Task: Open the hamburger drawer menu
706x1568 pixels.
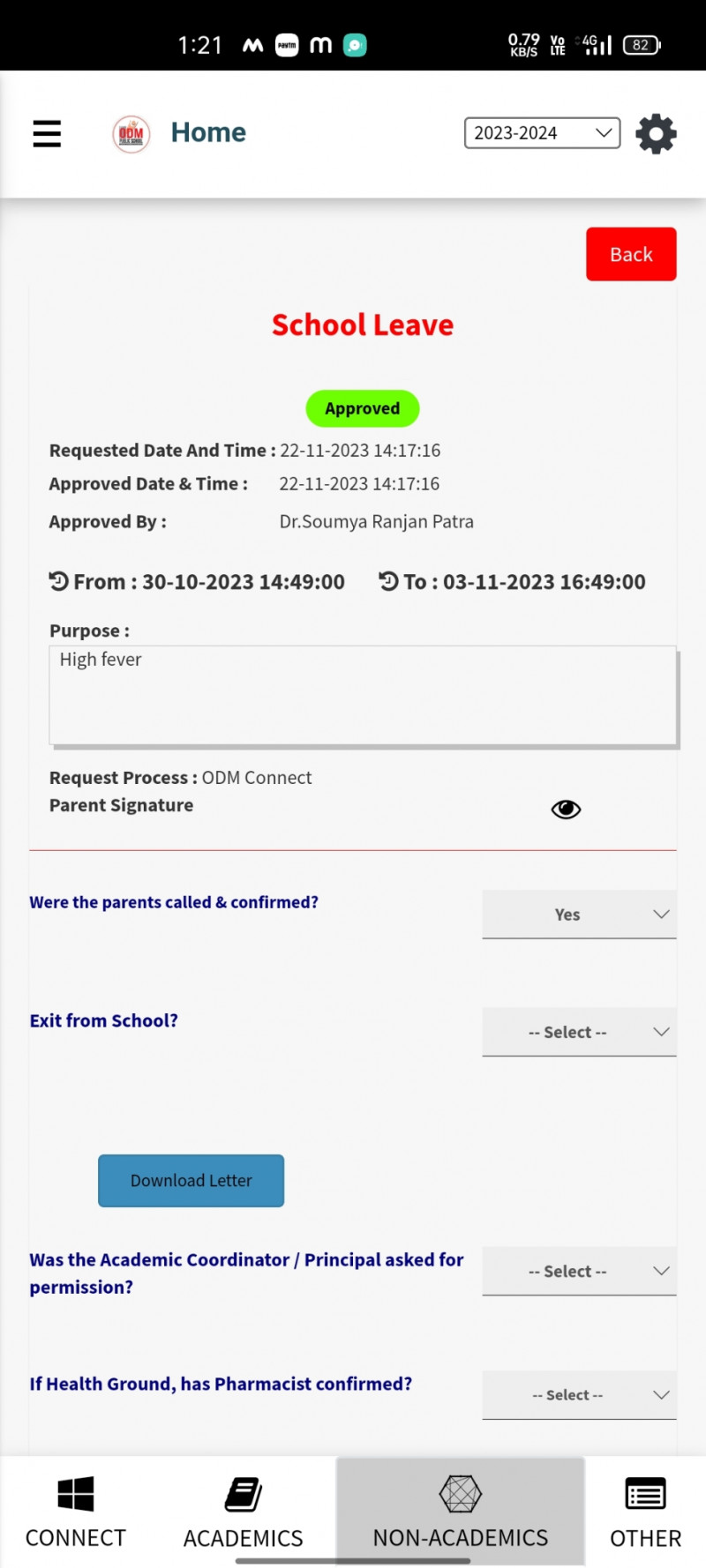Action: click(x=47, y=134)
